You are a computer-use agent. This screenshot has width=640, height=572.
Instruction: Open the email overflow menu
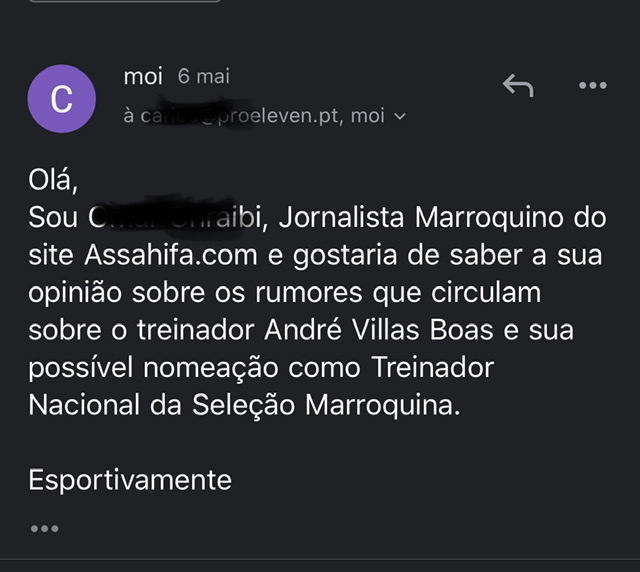point(593,86)
